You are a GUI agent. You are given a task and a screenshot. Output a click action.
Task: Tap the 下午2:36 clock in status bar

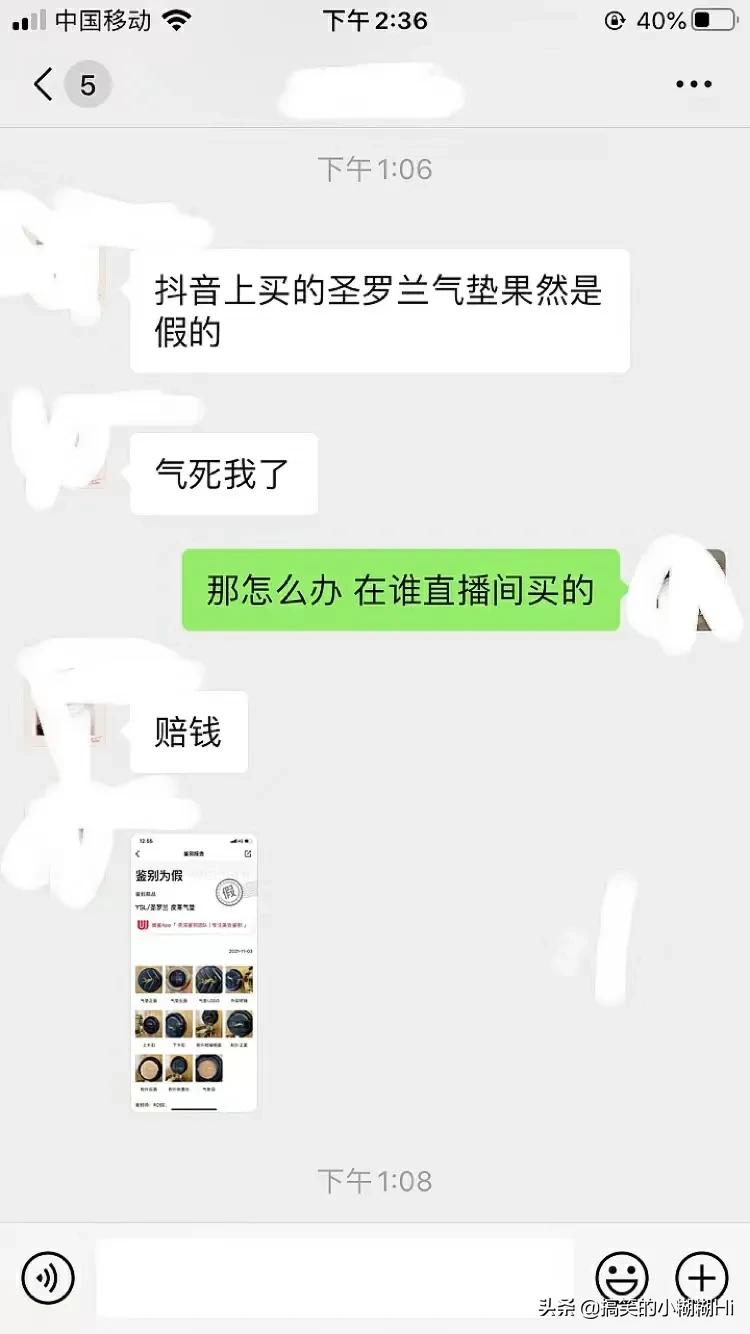coord(375,20)
